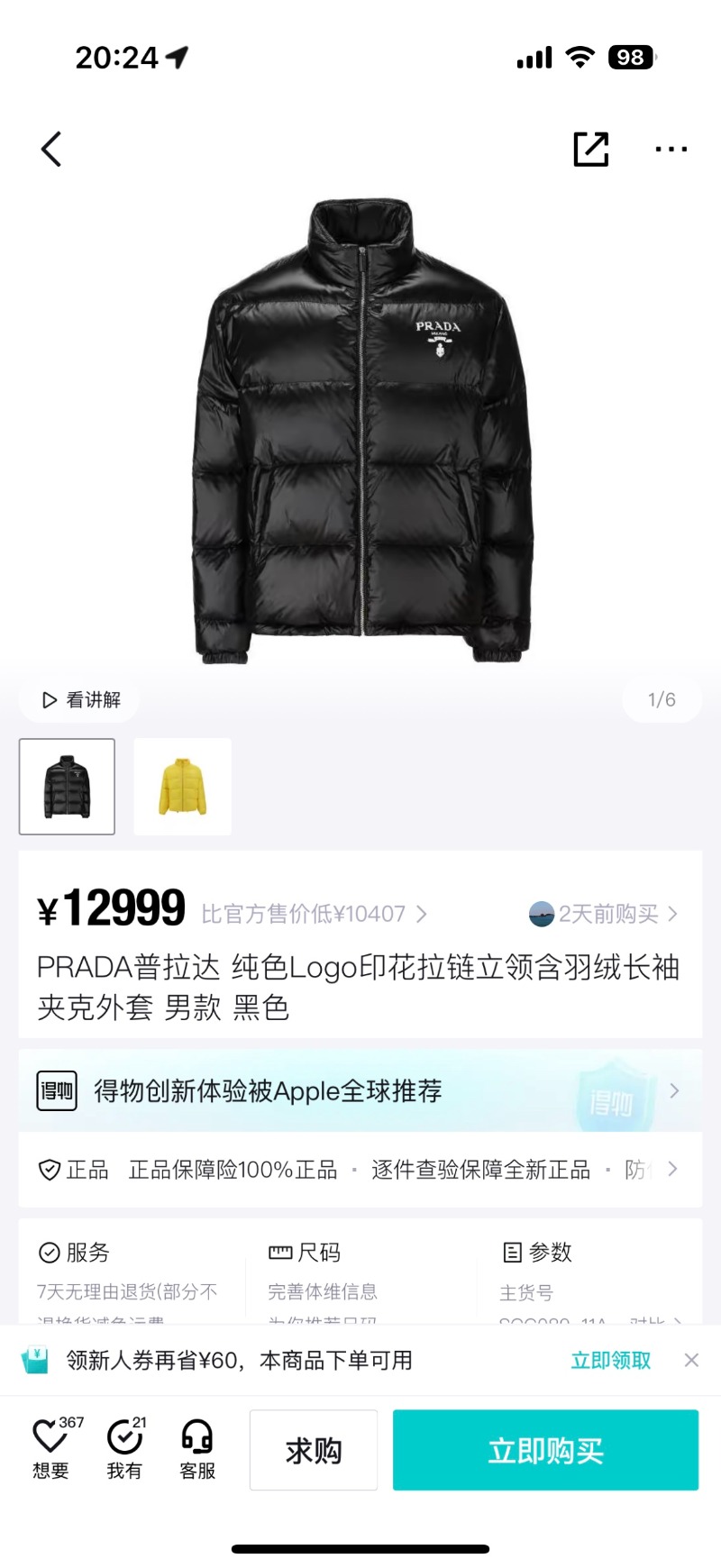
Task: Select the yellow jacket thumbnail
Action: tap(183, 787)
